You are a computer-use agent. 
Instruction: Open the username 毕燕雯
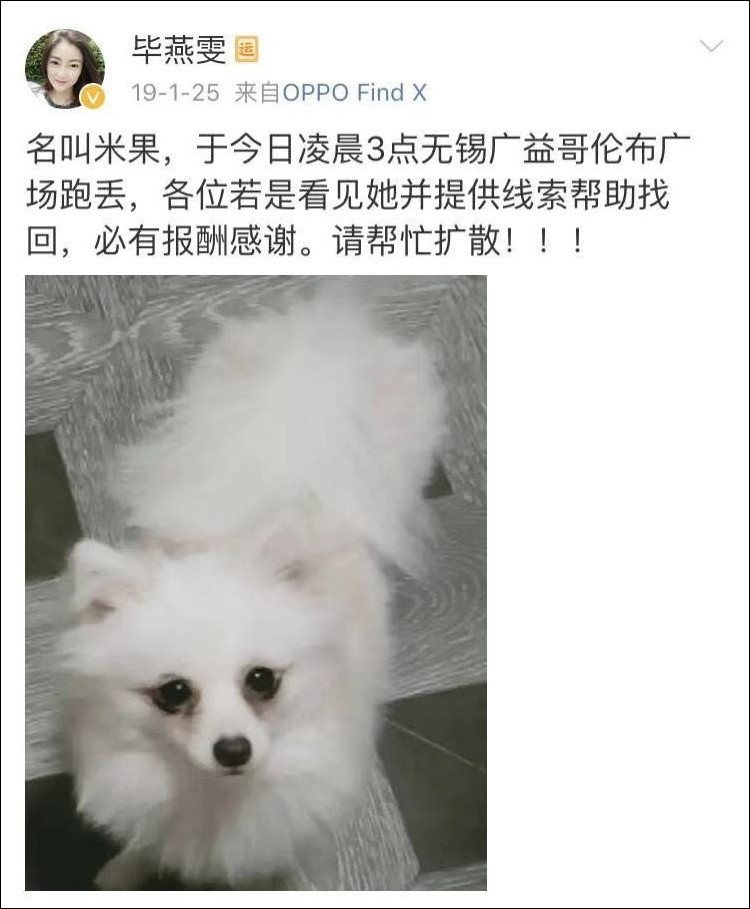[x=179, y=50]
